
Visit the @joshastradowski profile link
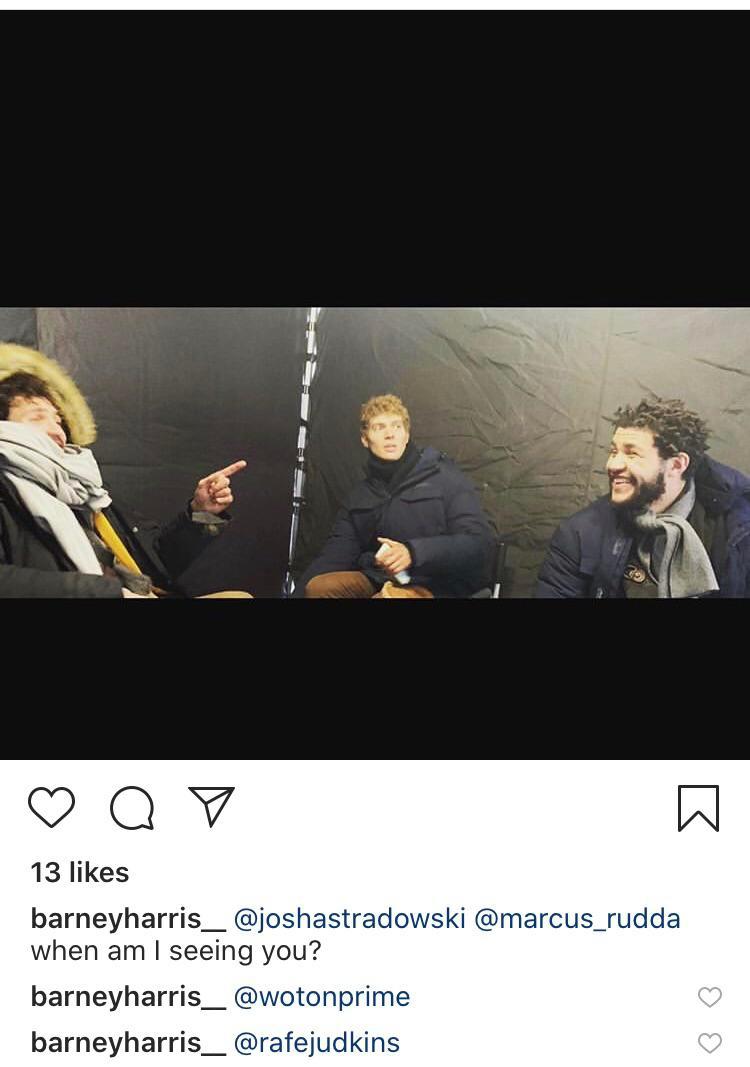354,917
